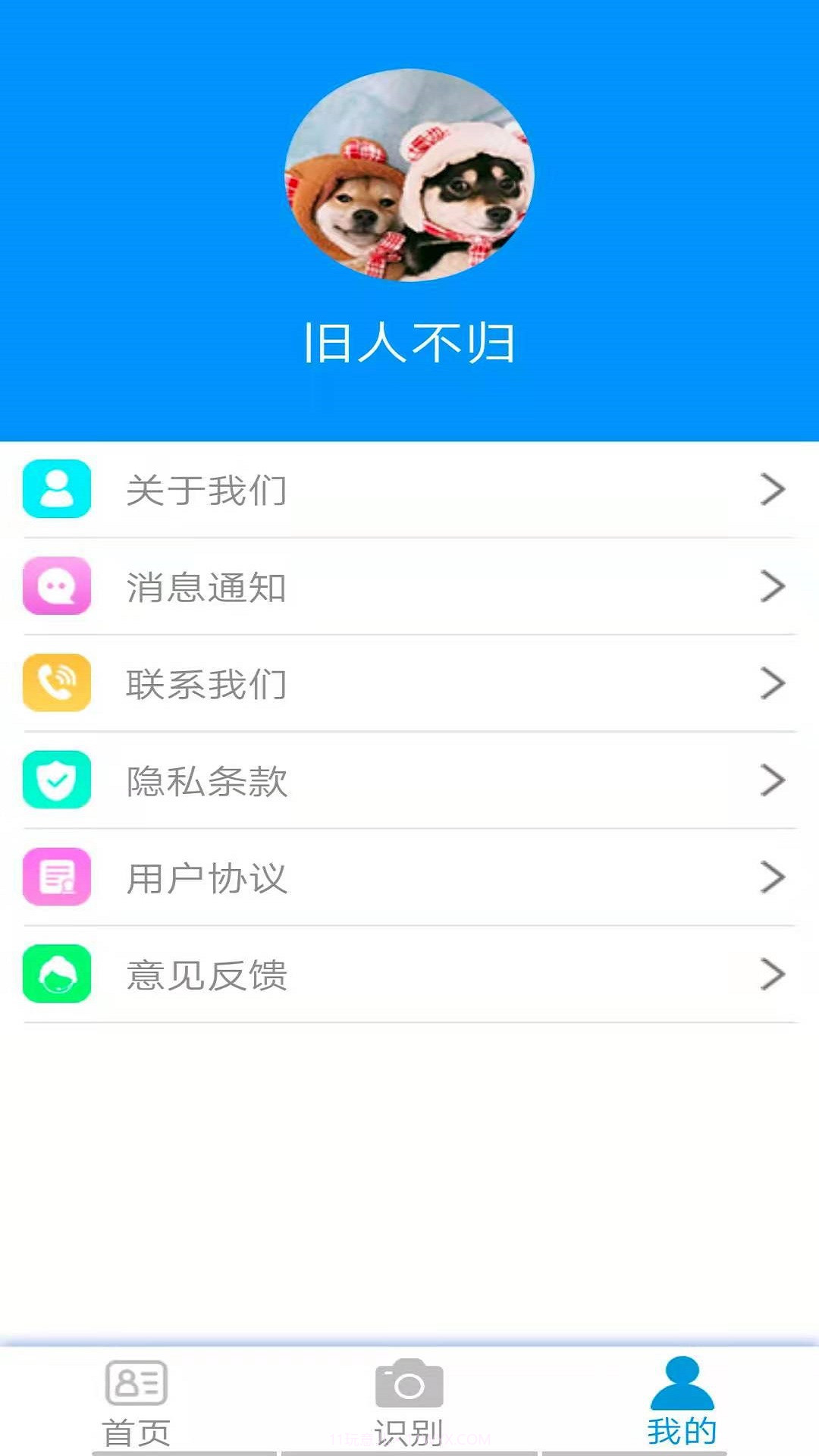Open the 联系我们 page

[x=409, y=684]
